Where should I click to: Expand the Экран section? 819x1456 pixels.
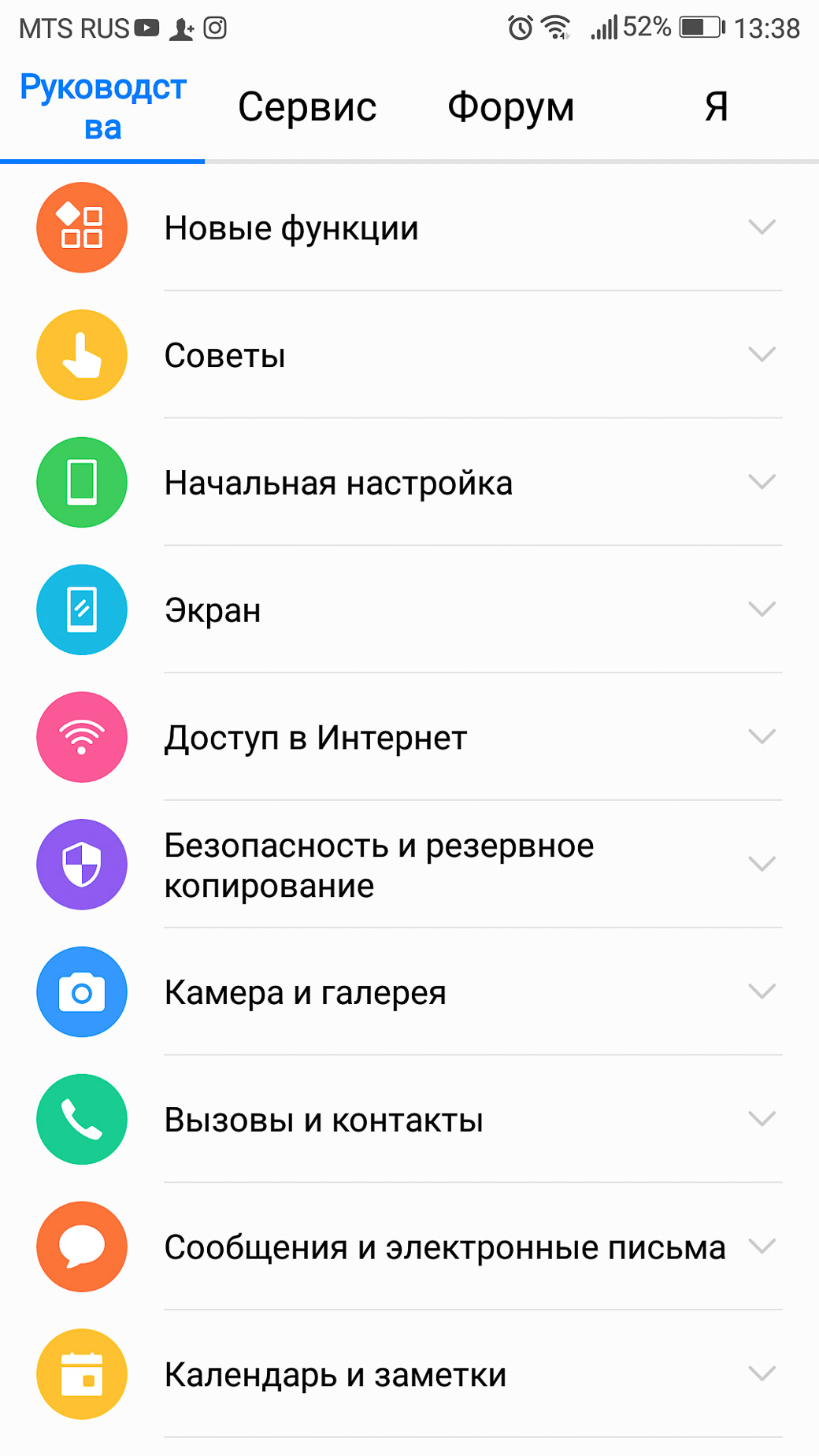[x=409, y=610]
